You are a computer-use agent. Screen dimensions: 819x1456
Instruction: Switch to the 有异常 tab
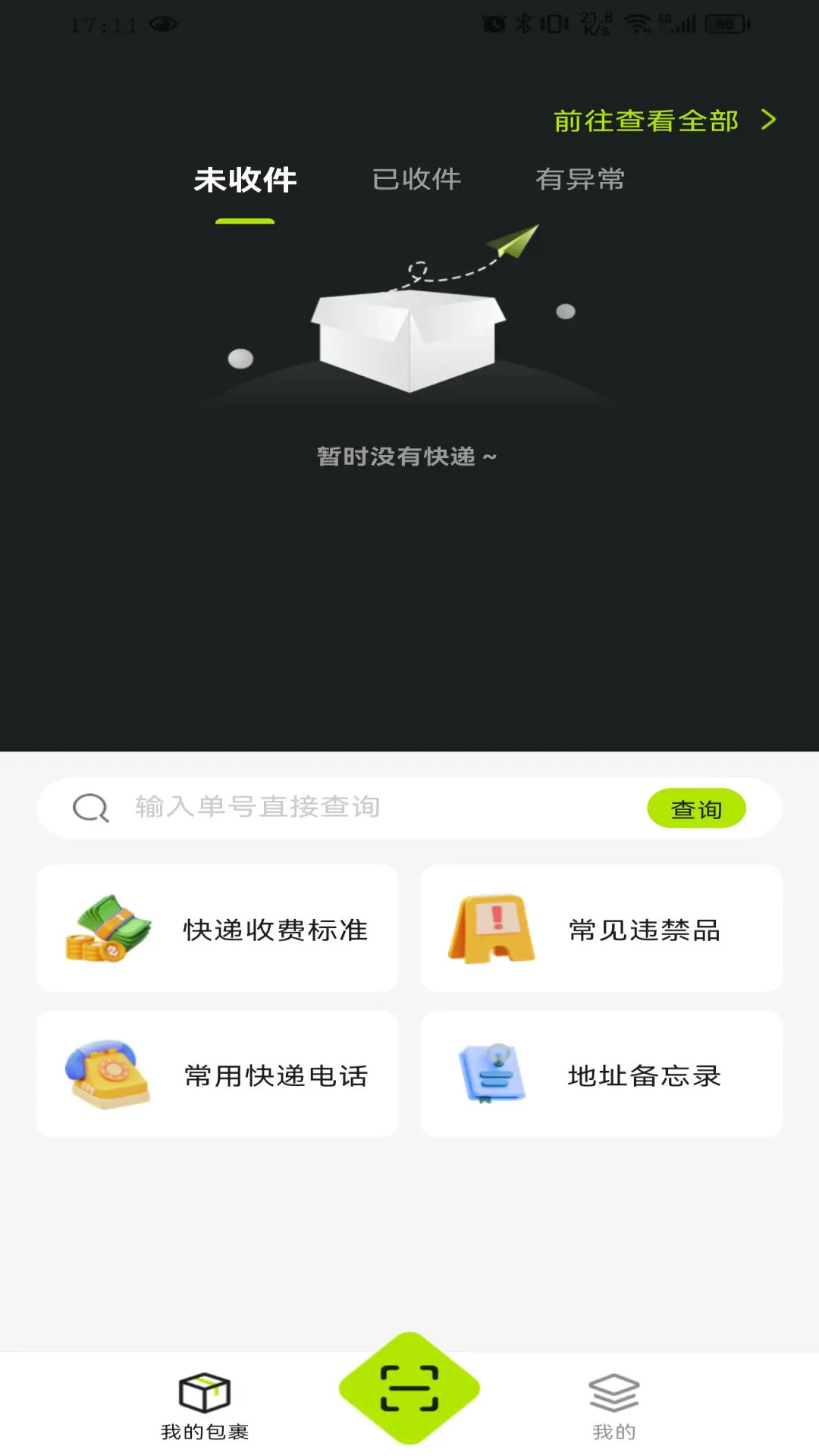[581, 180]
